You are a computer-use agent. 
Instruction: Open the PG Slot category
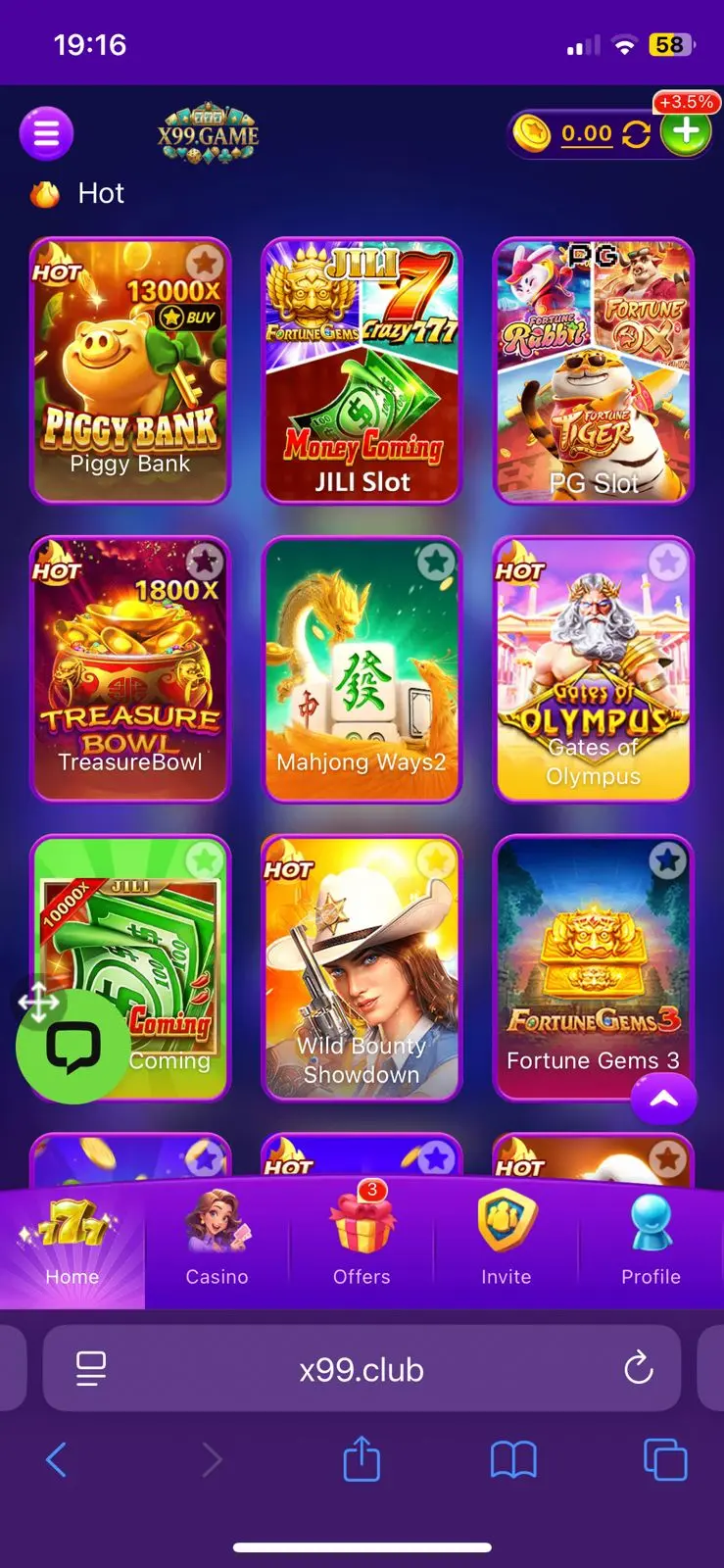tap(593, 372)
